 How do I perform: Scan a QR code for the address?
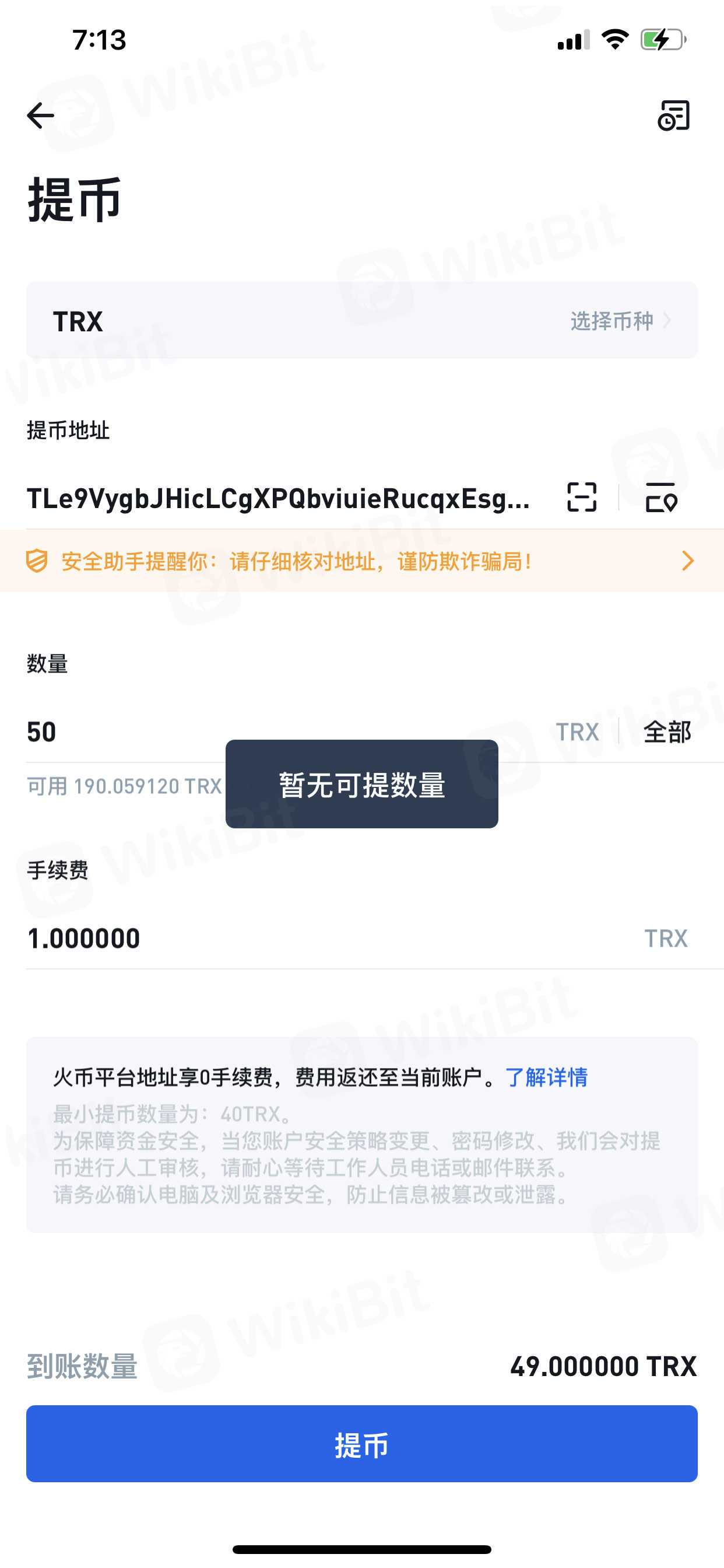click(x=582, y=498)
